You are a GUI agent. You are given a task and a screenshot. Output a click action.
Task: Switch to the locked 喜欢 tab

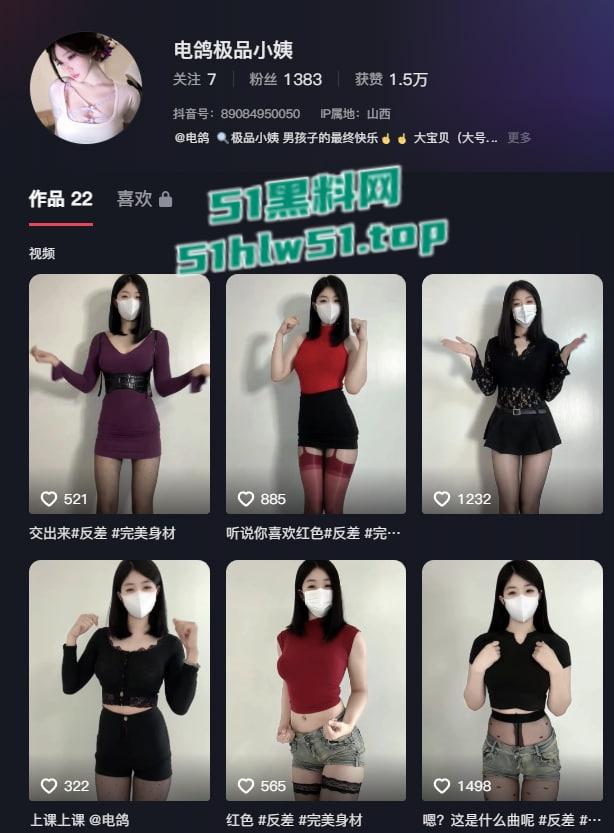144,199
